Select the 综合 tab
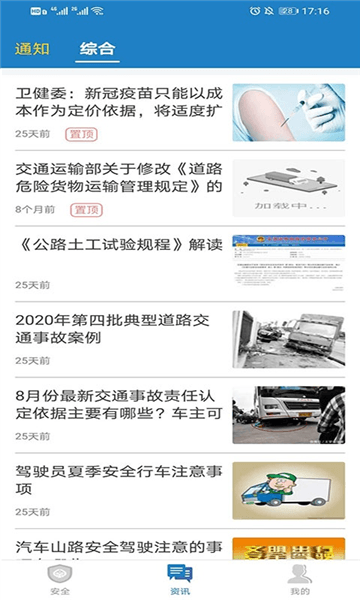 98,49
